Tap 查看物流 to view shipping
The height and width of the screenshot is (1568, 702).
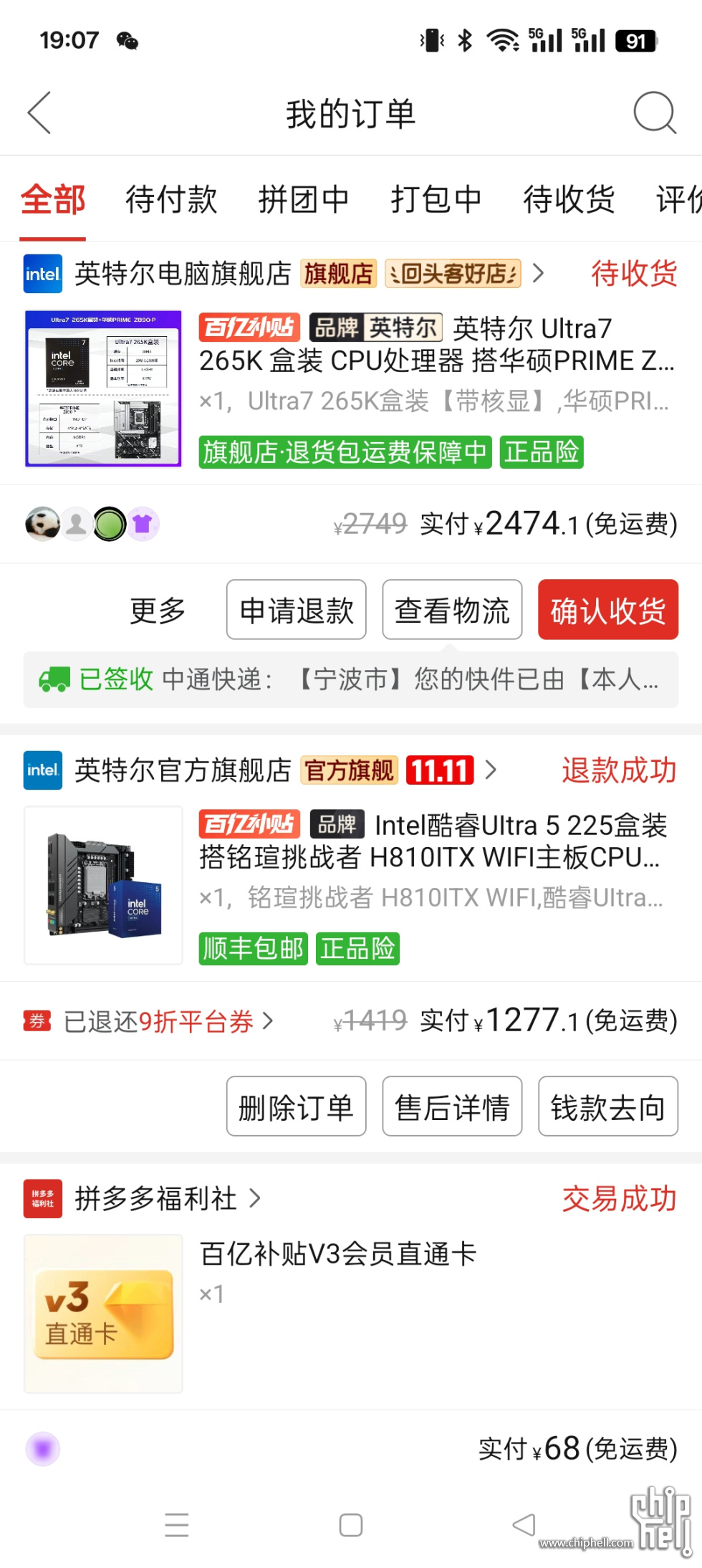coord(452,611)
